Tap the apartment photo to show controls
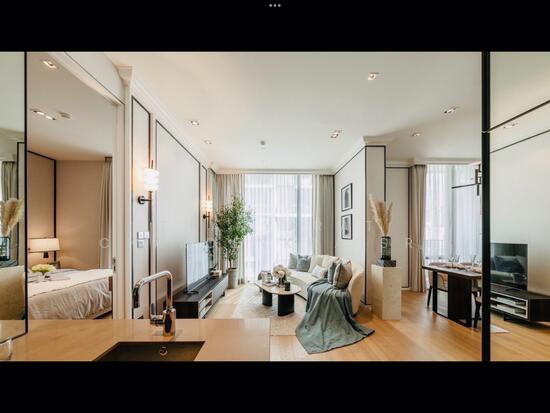The height and width of the screenshot is (413, 550). click(x=275, y=206)
